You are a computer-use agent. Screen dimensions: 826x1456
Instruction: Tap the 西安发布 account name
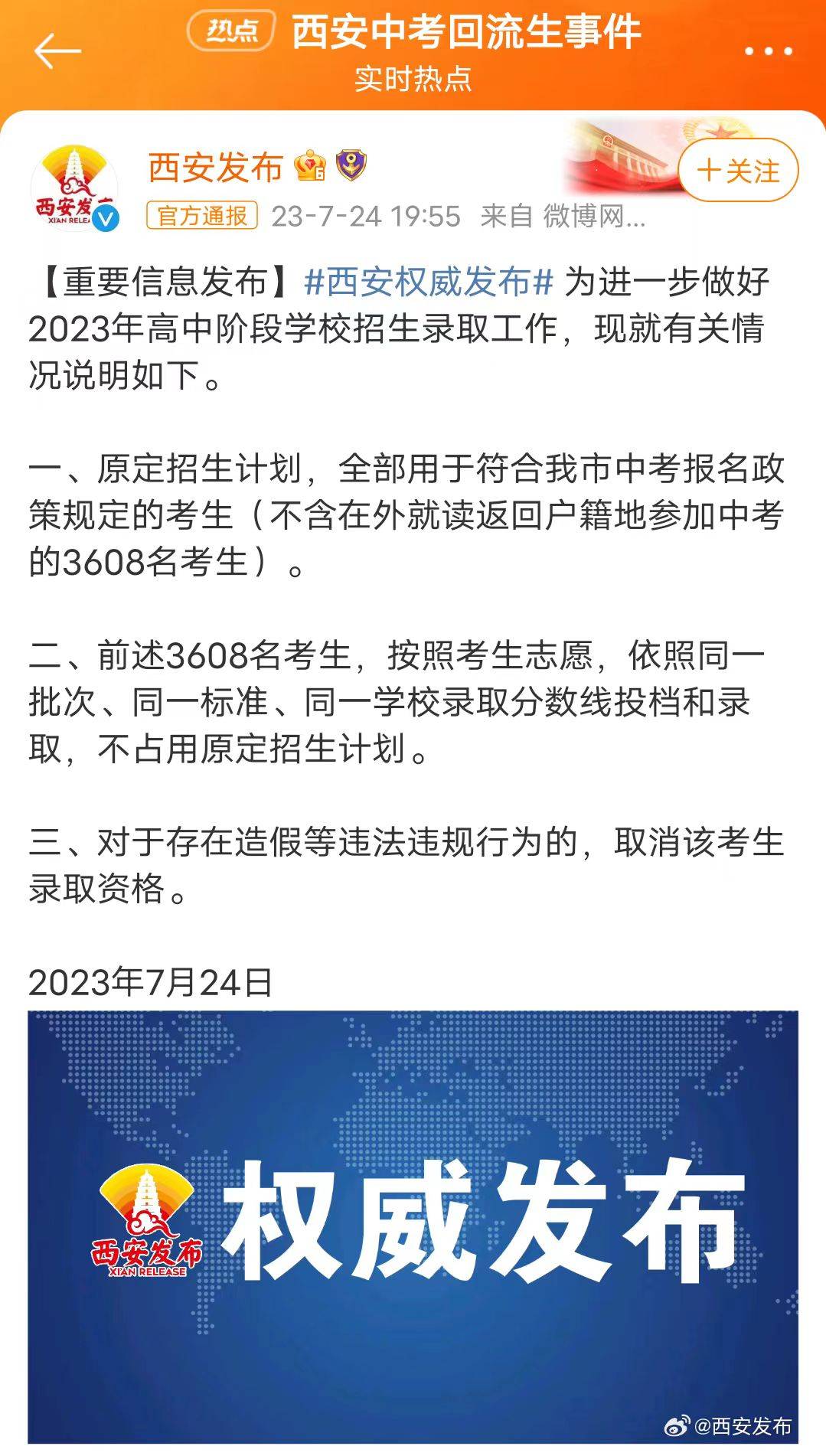215,168
